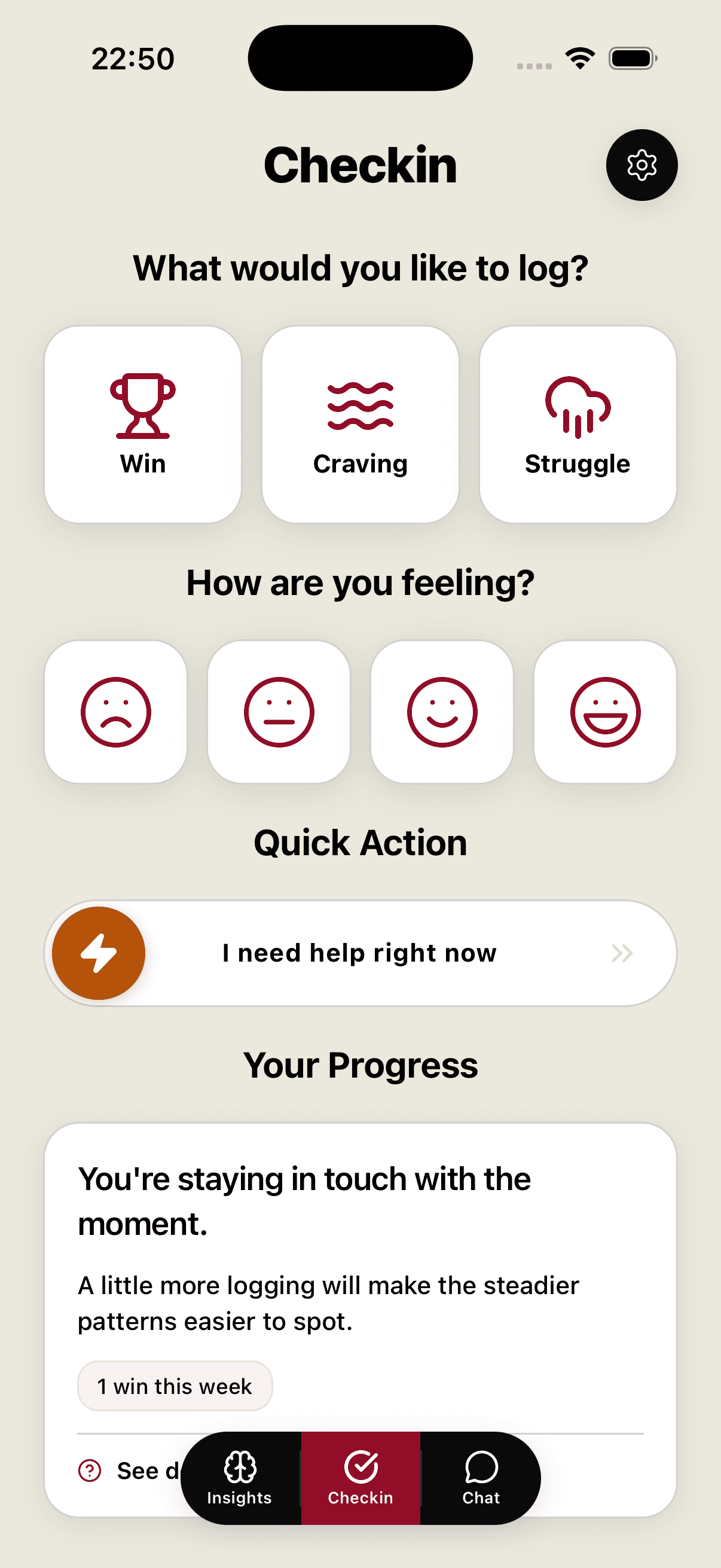This screenshot has height=1568, width=721.
Task: Select the neutral face mood
Action: tap(279, 712)
